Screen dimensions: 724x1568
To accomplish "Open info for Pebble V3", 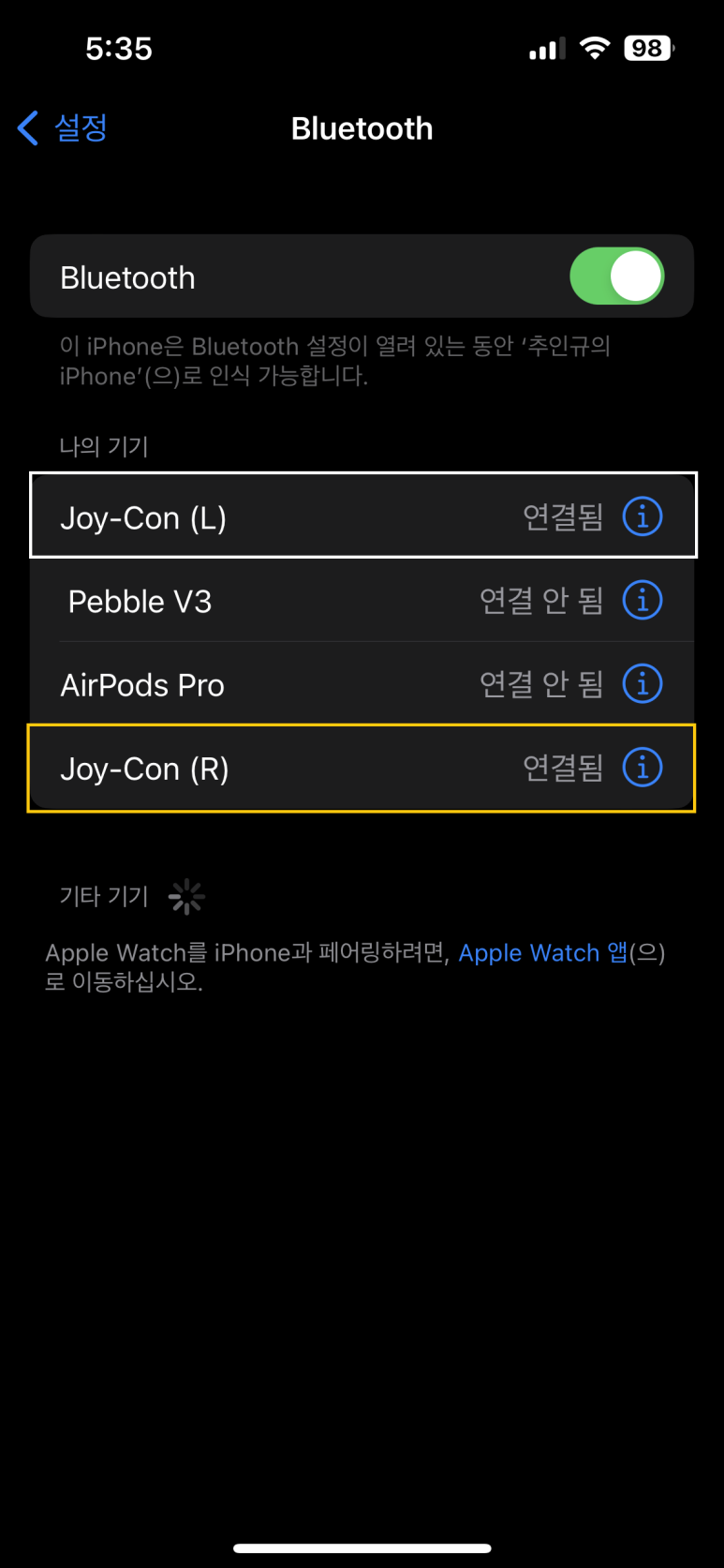I will tap(643, 600).
